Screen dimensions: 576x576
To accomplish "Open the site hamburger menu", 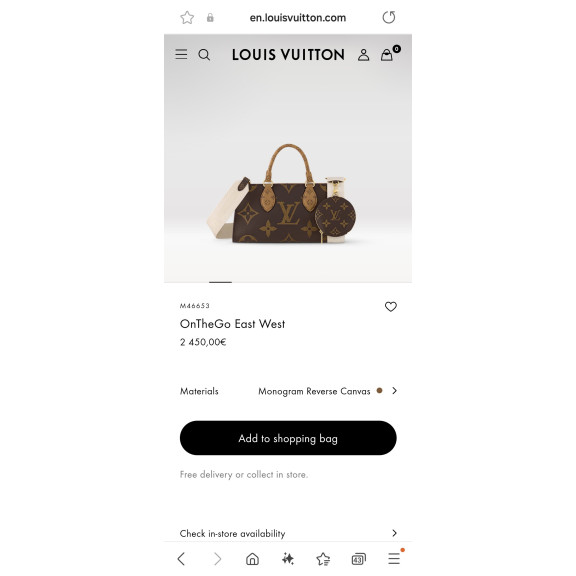I will [x=181, y=54].
